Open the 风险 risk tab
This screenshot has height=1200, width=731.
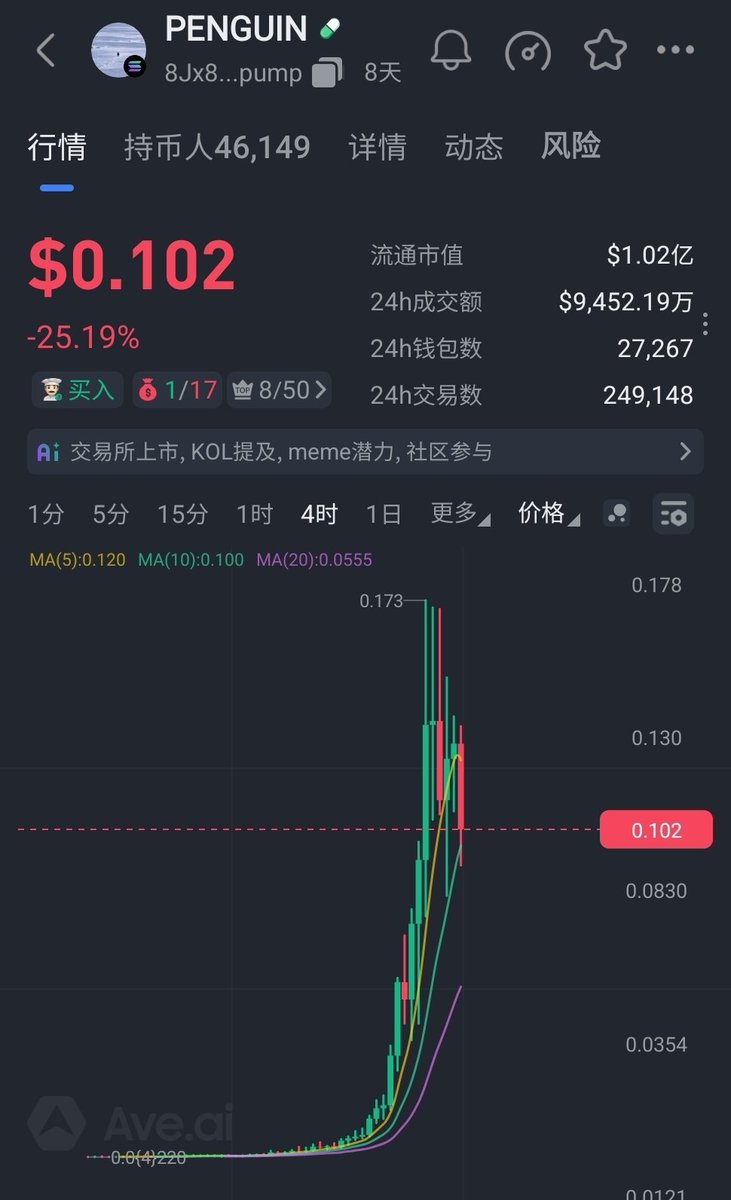pos(571,146)
